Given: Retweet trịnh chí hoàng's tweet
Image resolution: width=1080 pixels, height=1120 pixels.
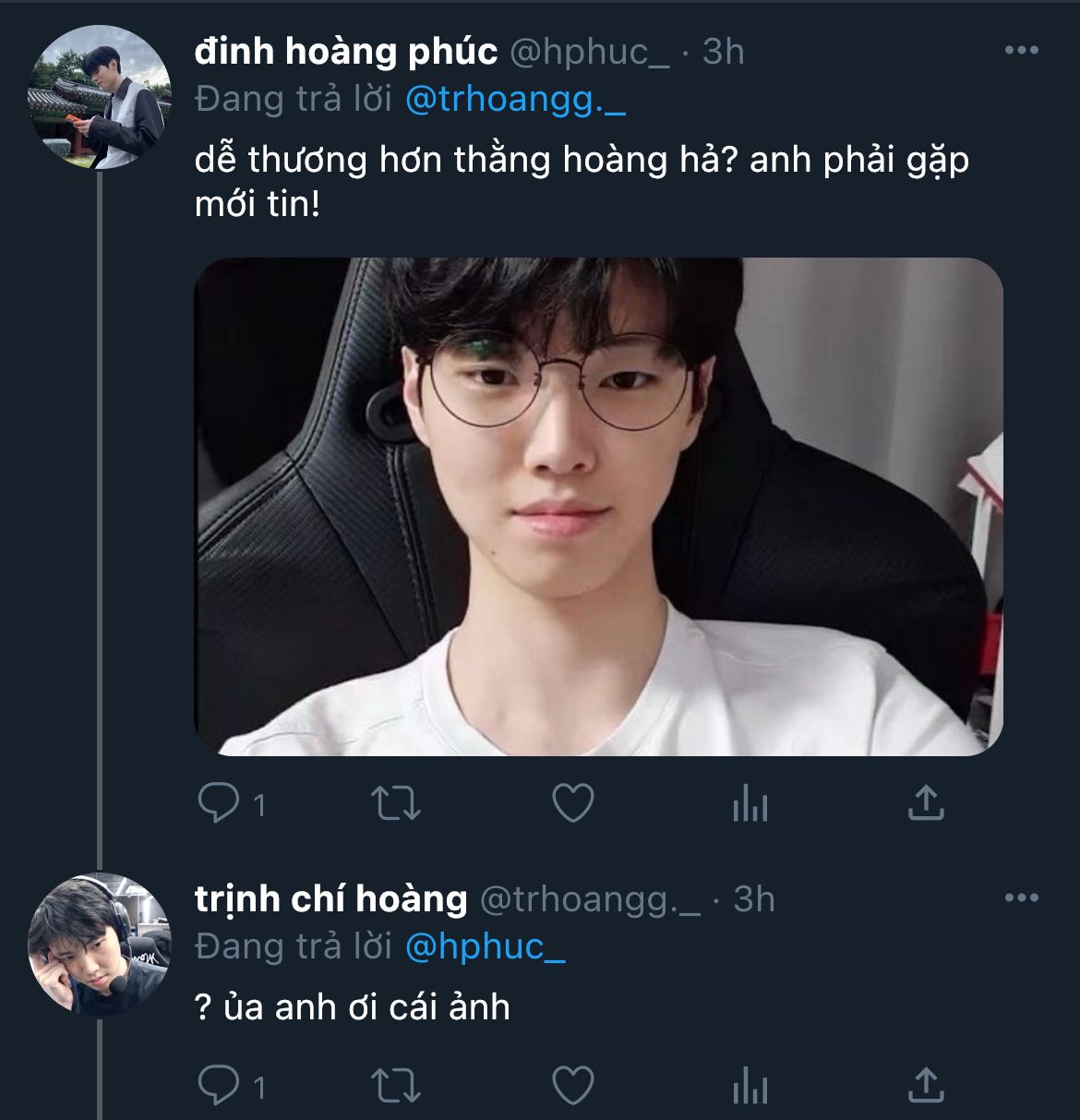Looking at the screenshot, I should (395, 1086).
